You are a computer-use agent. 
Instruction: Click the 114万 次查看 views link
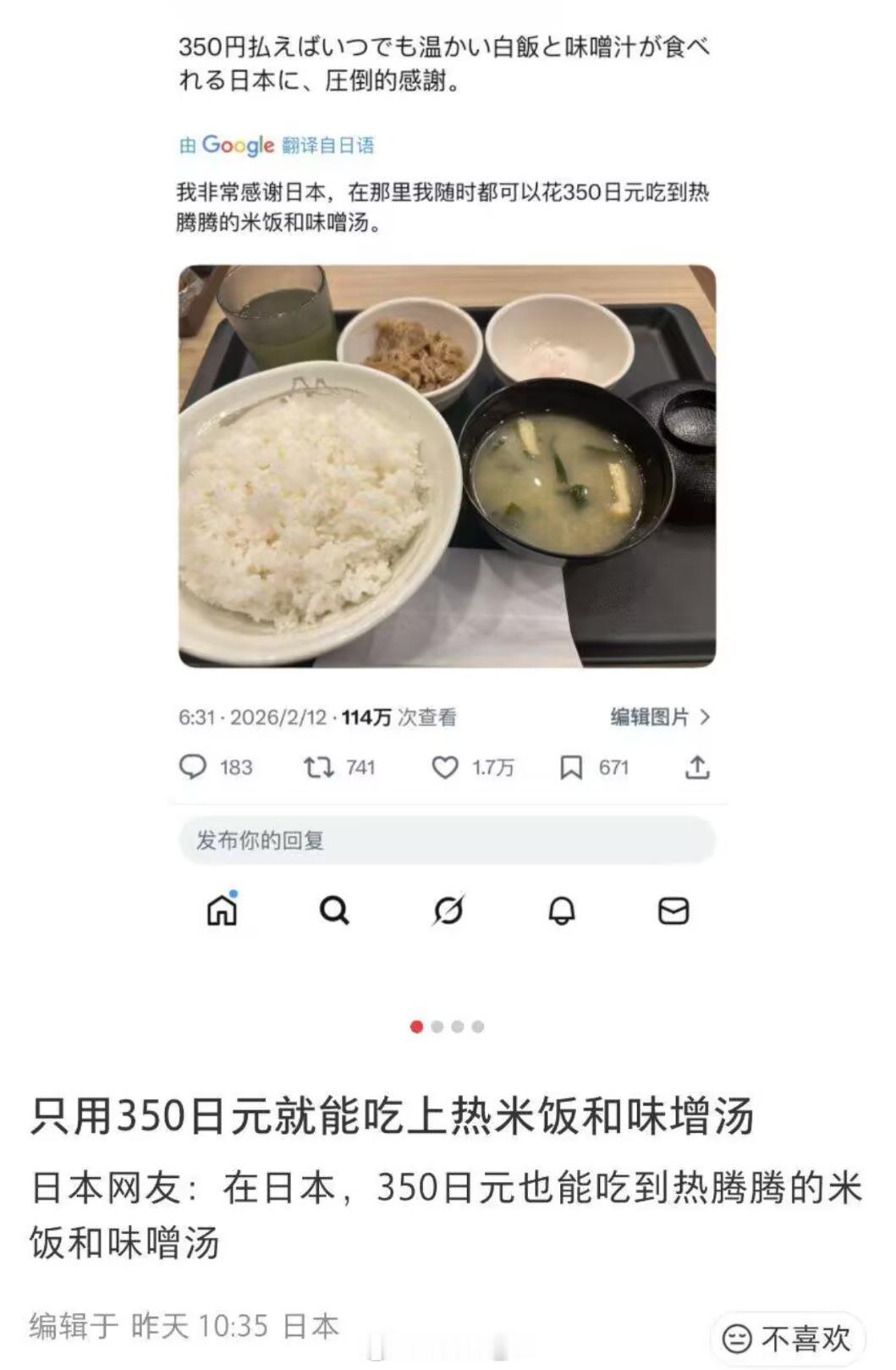pos(396,715)
